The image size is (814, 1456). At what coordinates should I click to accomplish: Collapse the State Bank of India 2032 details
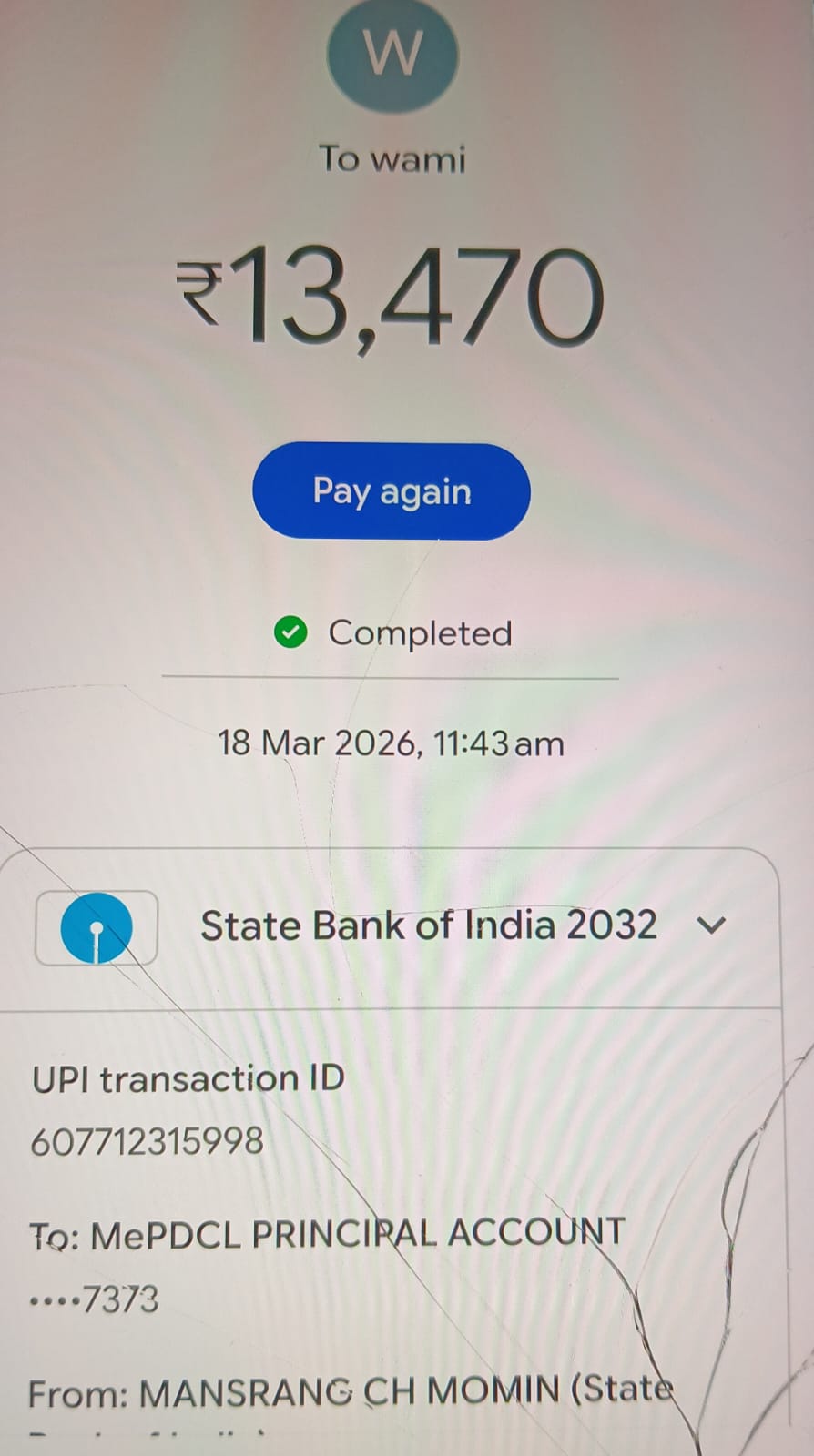[x=710, y=925]
